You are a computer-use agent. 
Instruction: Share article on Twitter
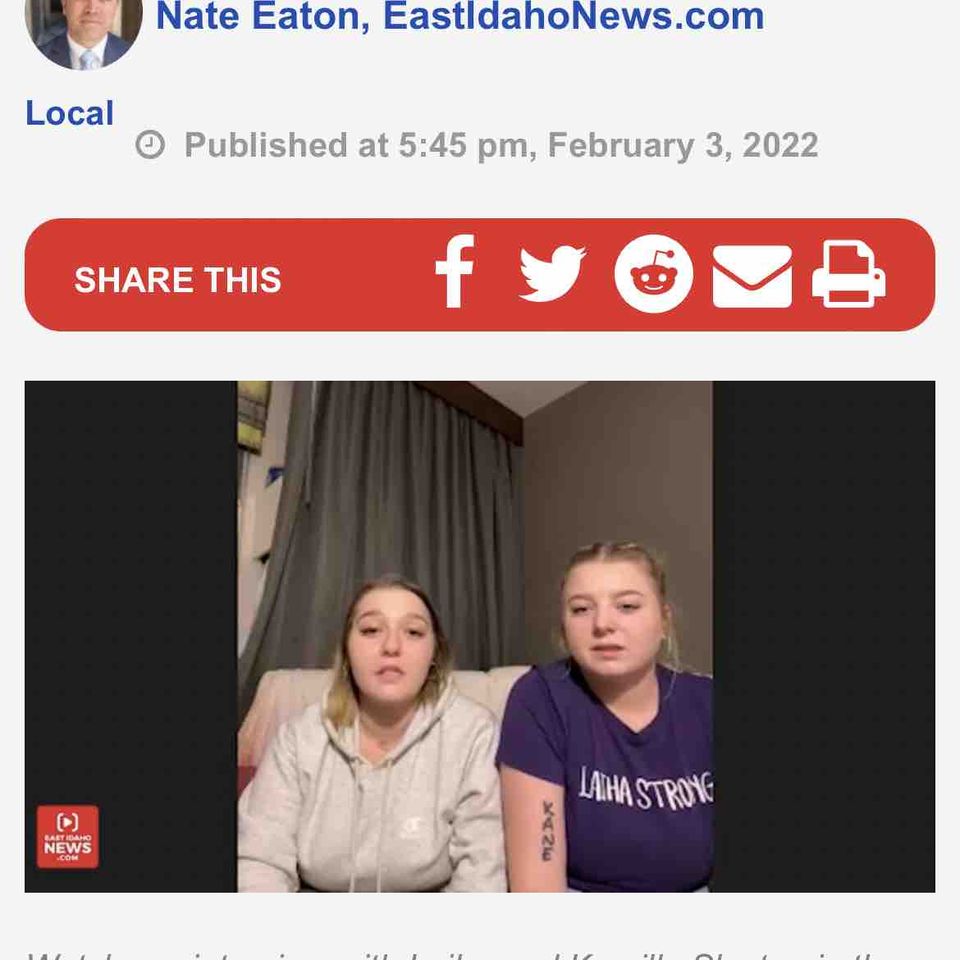click(x=552, y=274)
